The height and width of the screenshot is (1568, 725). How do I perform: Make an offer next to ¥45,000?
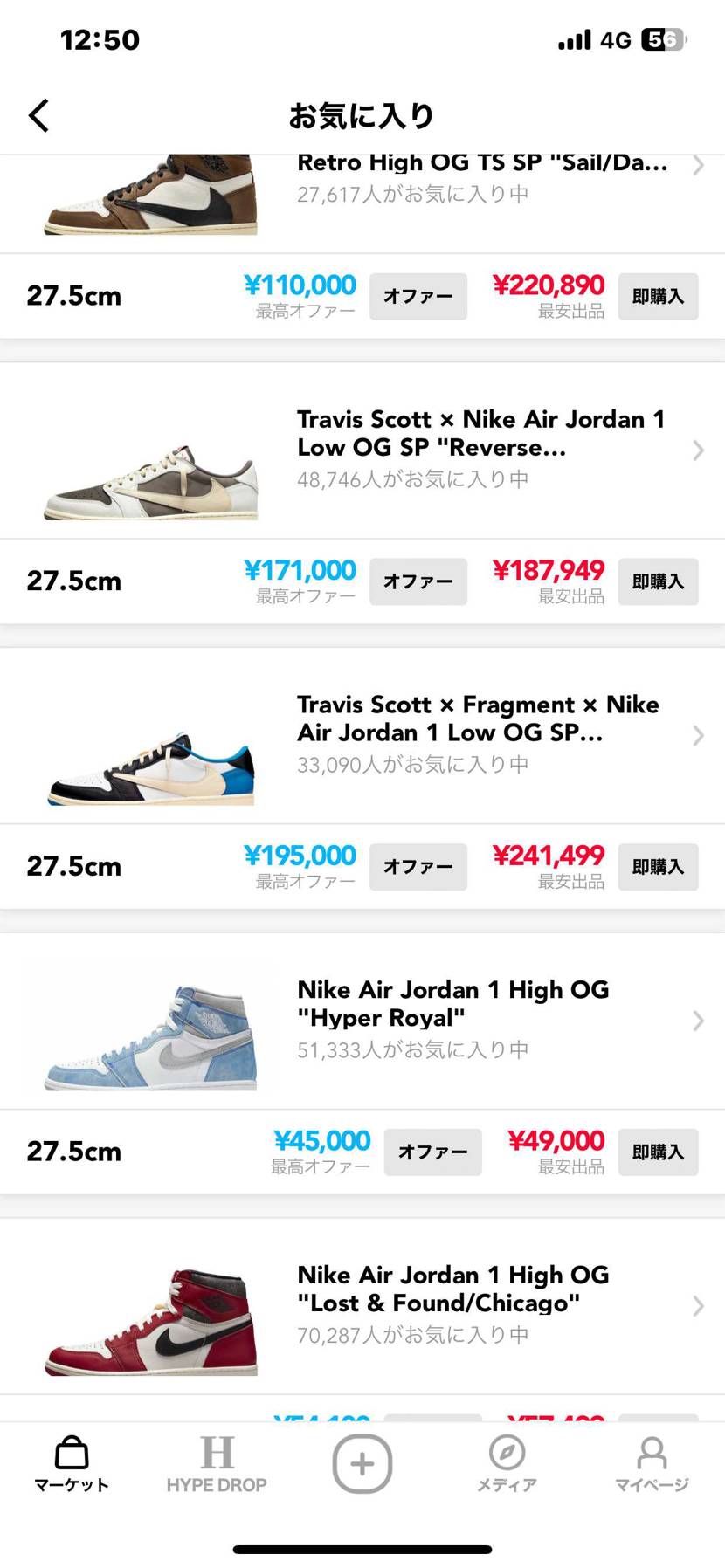click(432, 1152)
